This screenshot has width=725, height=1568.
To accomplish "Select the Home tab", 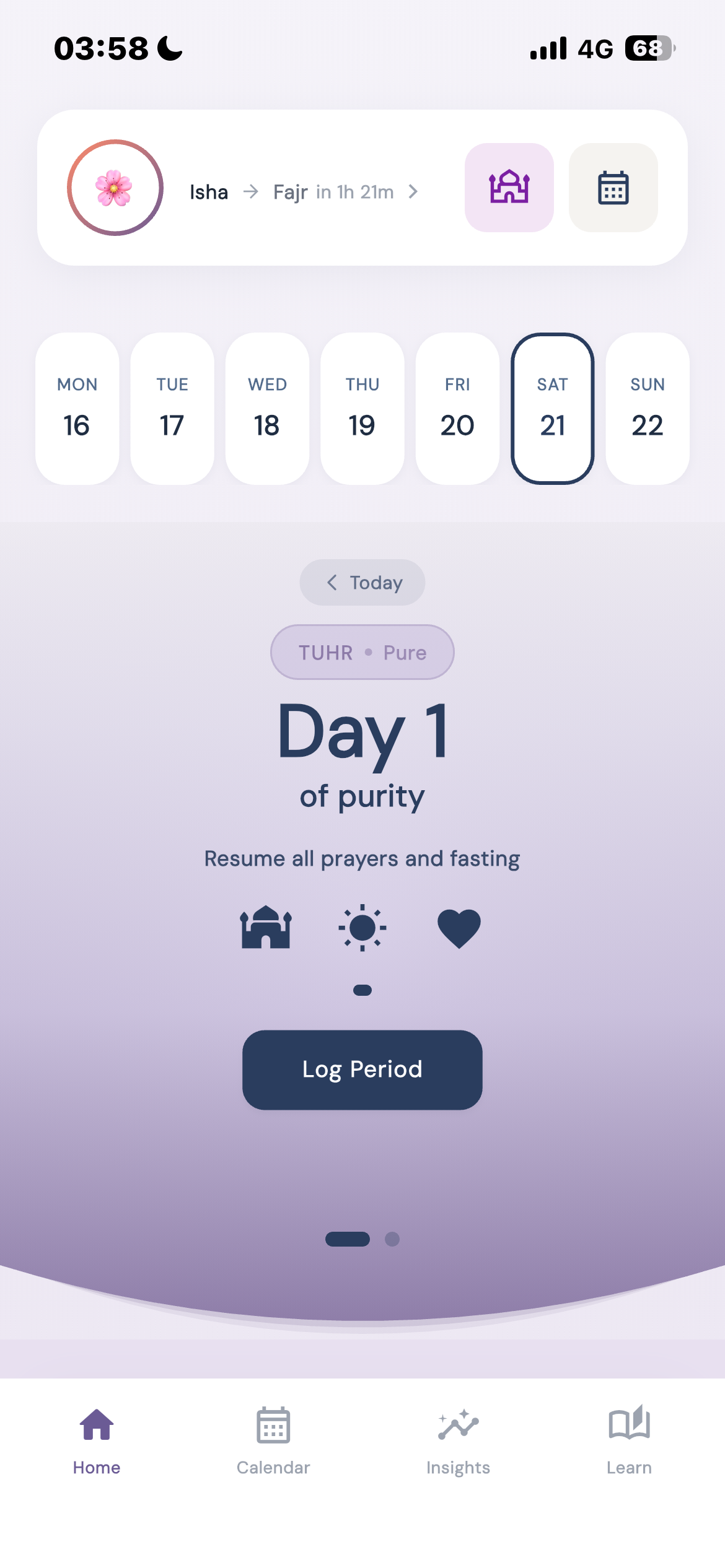I will 97,1437.
